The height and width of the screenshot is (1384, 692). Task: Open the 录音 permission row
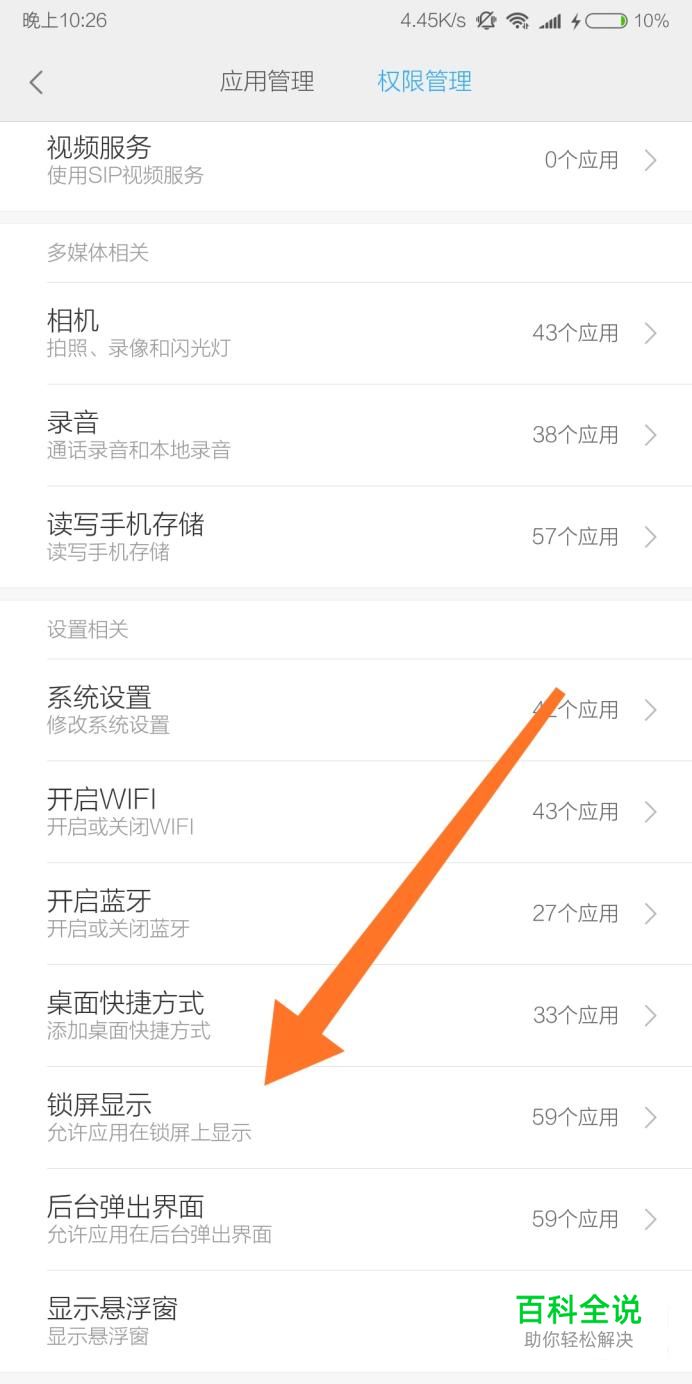346,435
